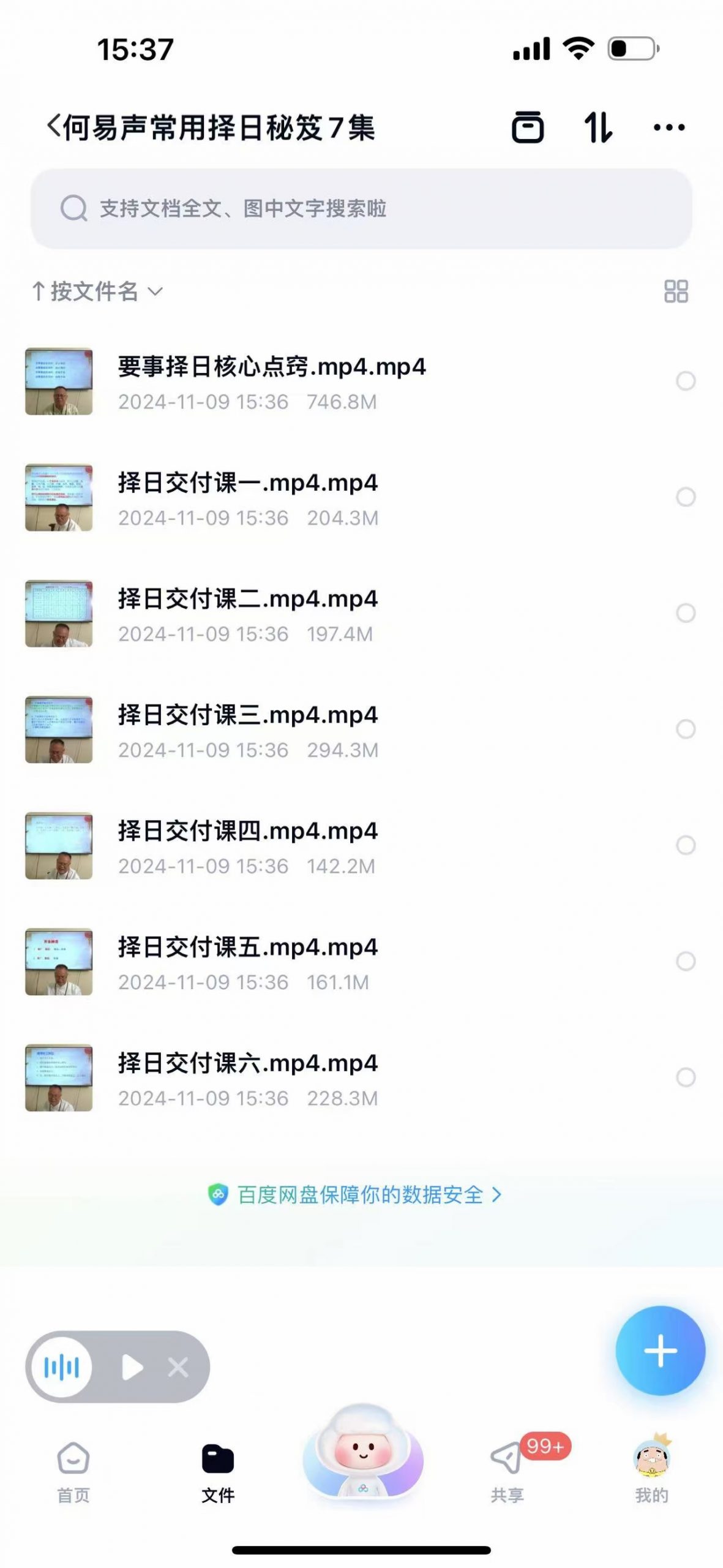This screenshot has height=1568, width=723.
Task: Select the checkbox for 择日交付课一.mp4.mp4
Action: 686,497
